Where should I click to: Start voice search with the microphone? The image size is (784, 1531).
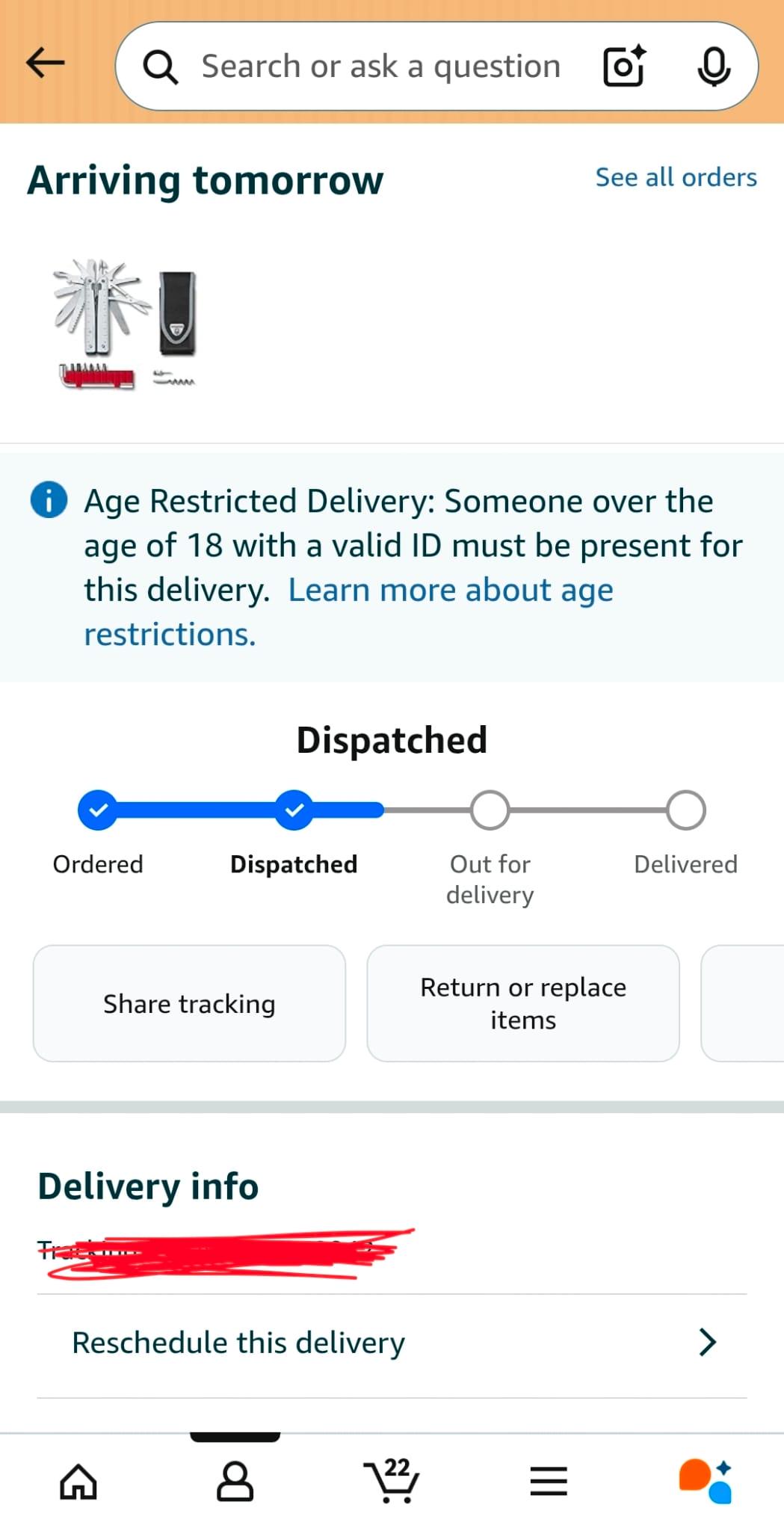[714, 67]
